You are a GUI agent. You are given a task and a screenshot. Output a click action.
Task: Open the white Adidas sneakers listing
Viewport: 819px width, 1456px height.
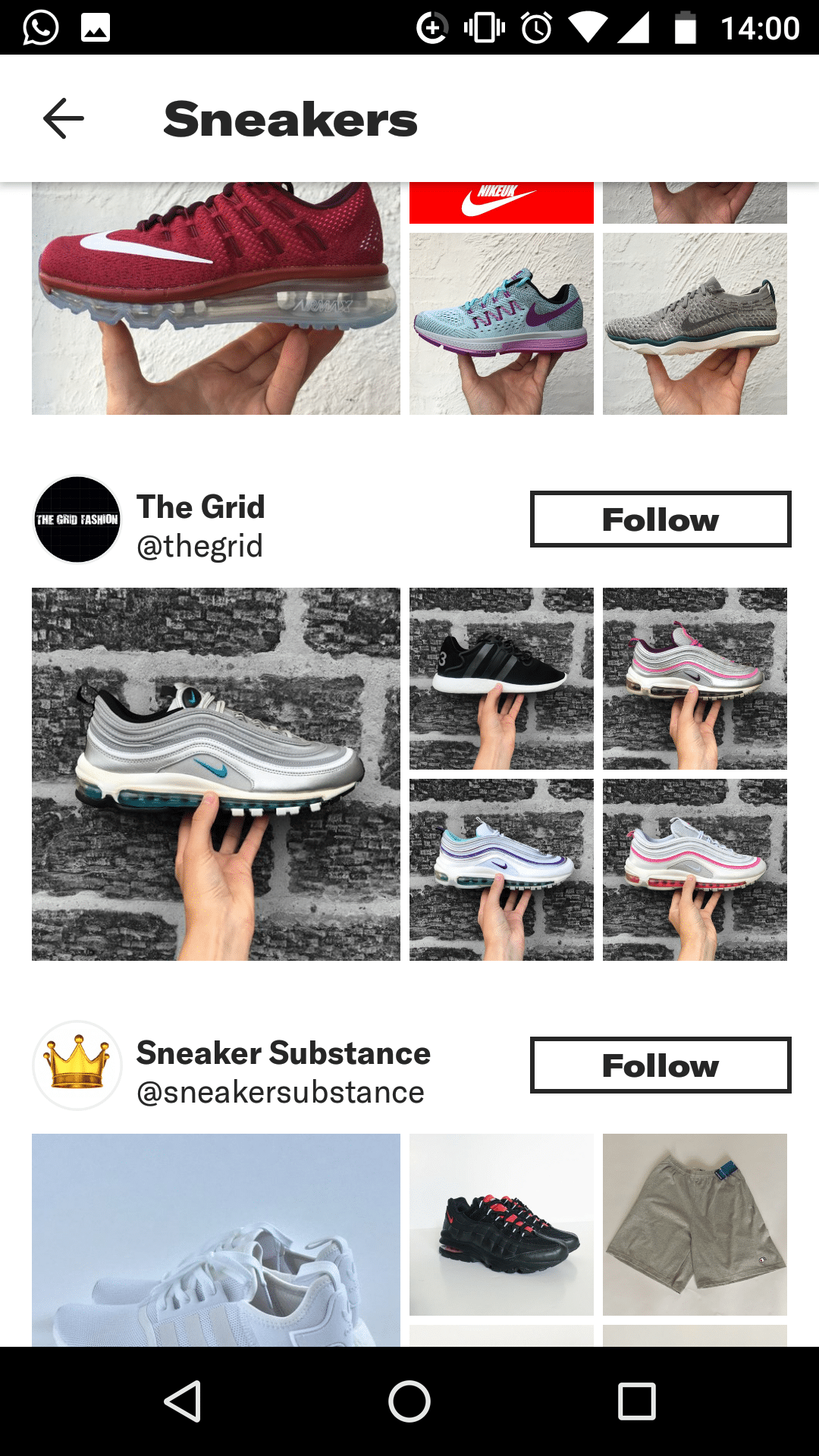pyautogui.click(x=215, y=1240)
